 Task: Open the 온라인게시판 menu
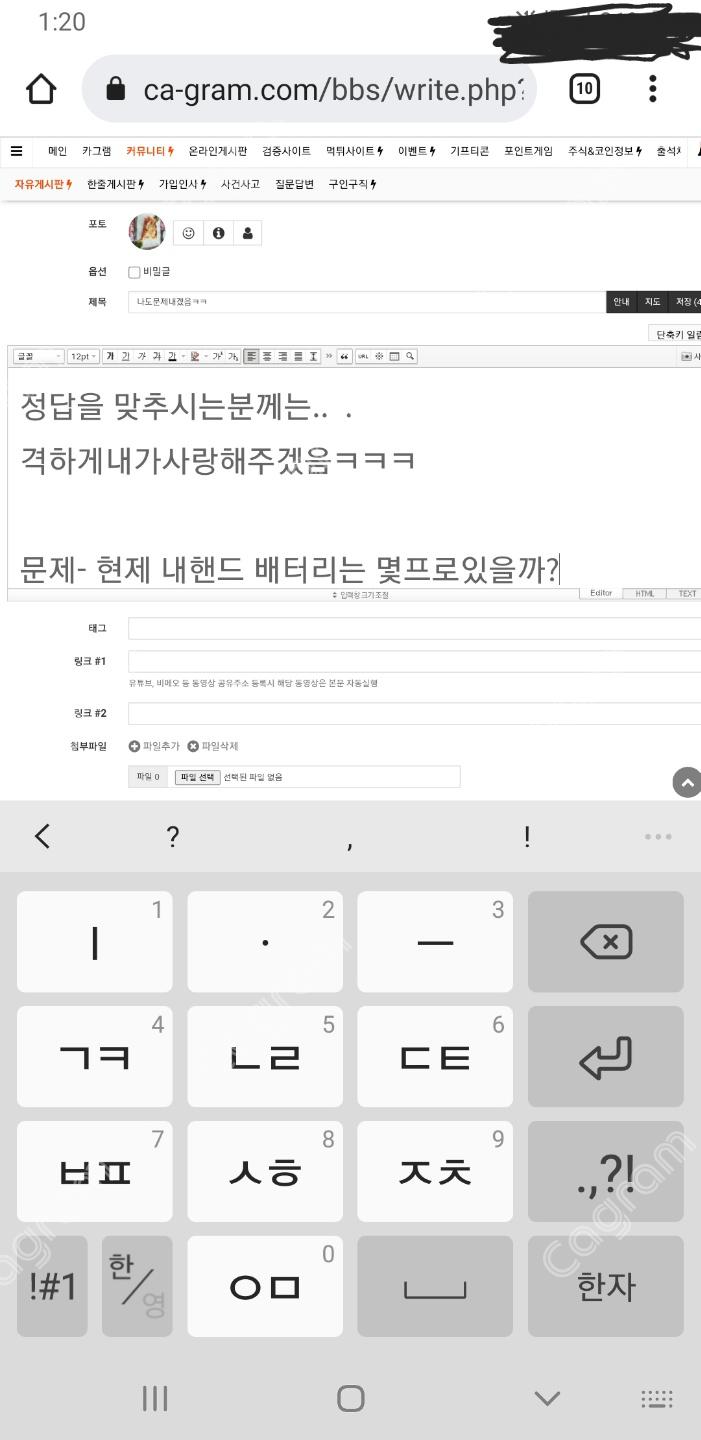tap(217, 151)
